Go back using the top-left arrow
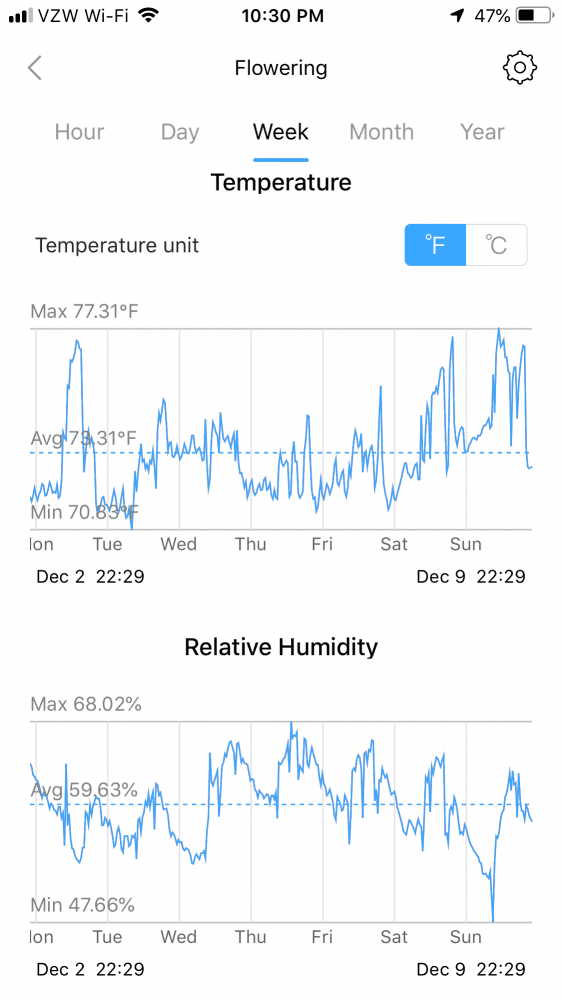 34,68
